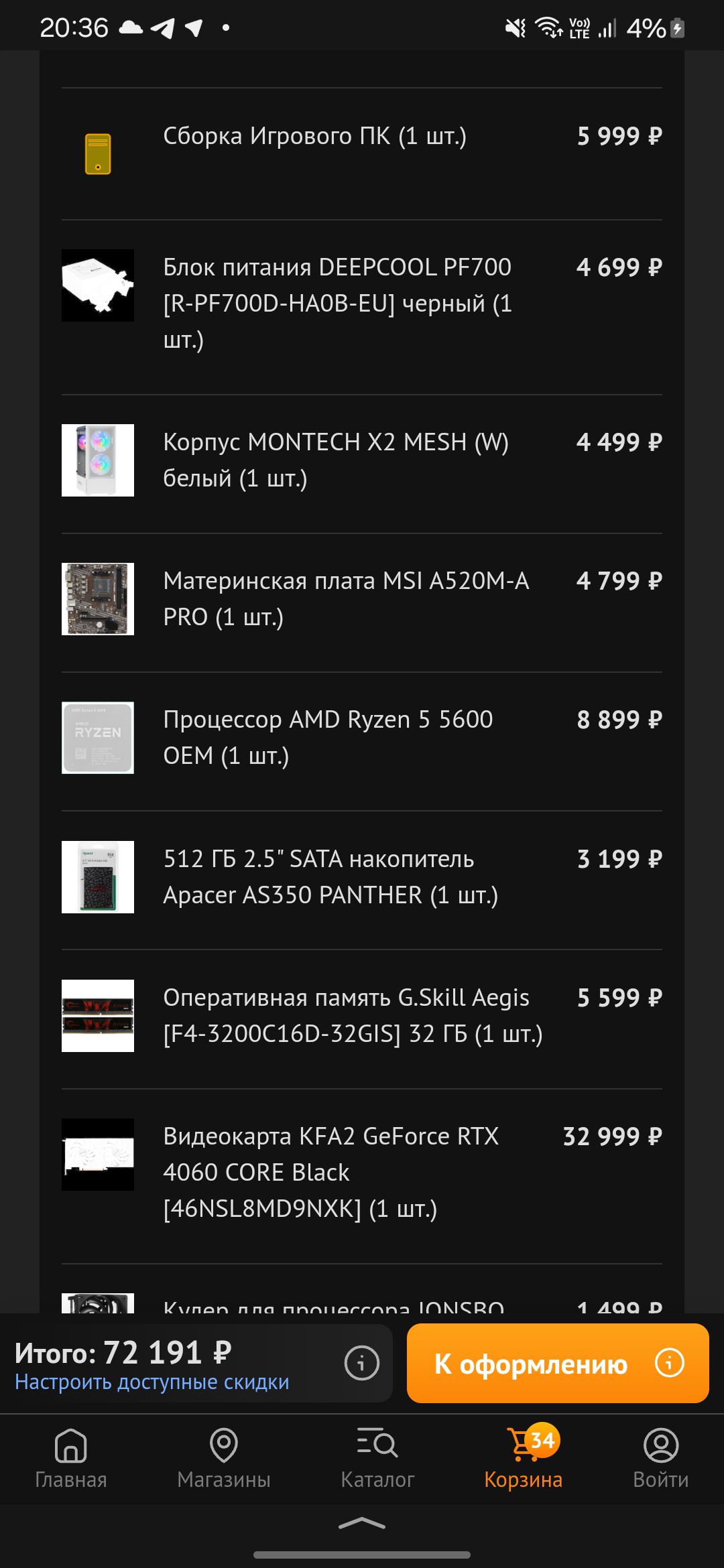Open the total price info icon
The width and height of the screenshot is (724, 1568).
[361, 1363]
